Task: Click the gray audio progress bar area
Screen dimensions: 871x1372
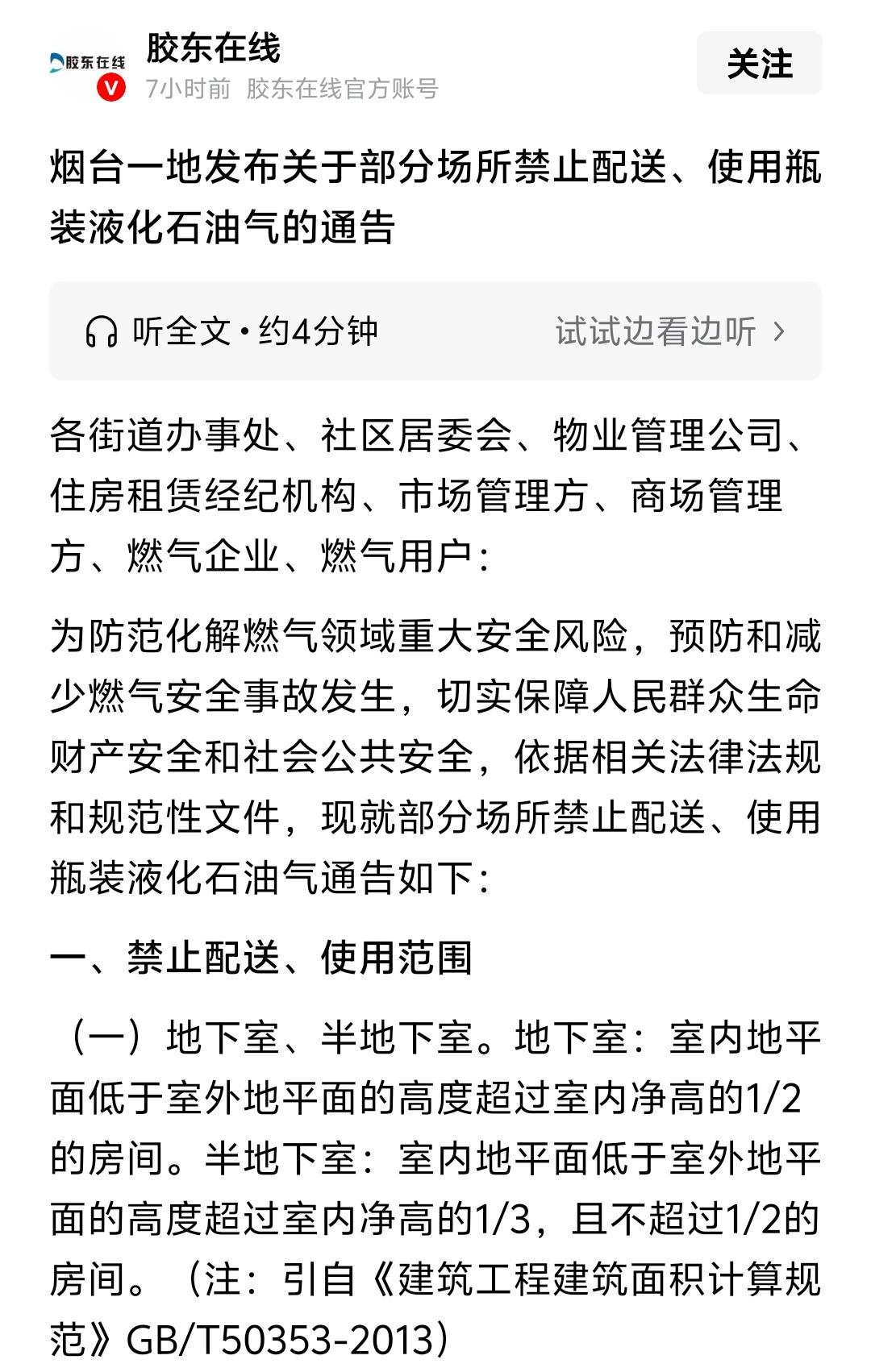Action: [435, 330]
